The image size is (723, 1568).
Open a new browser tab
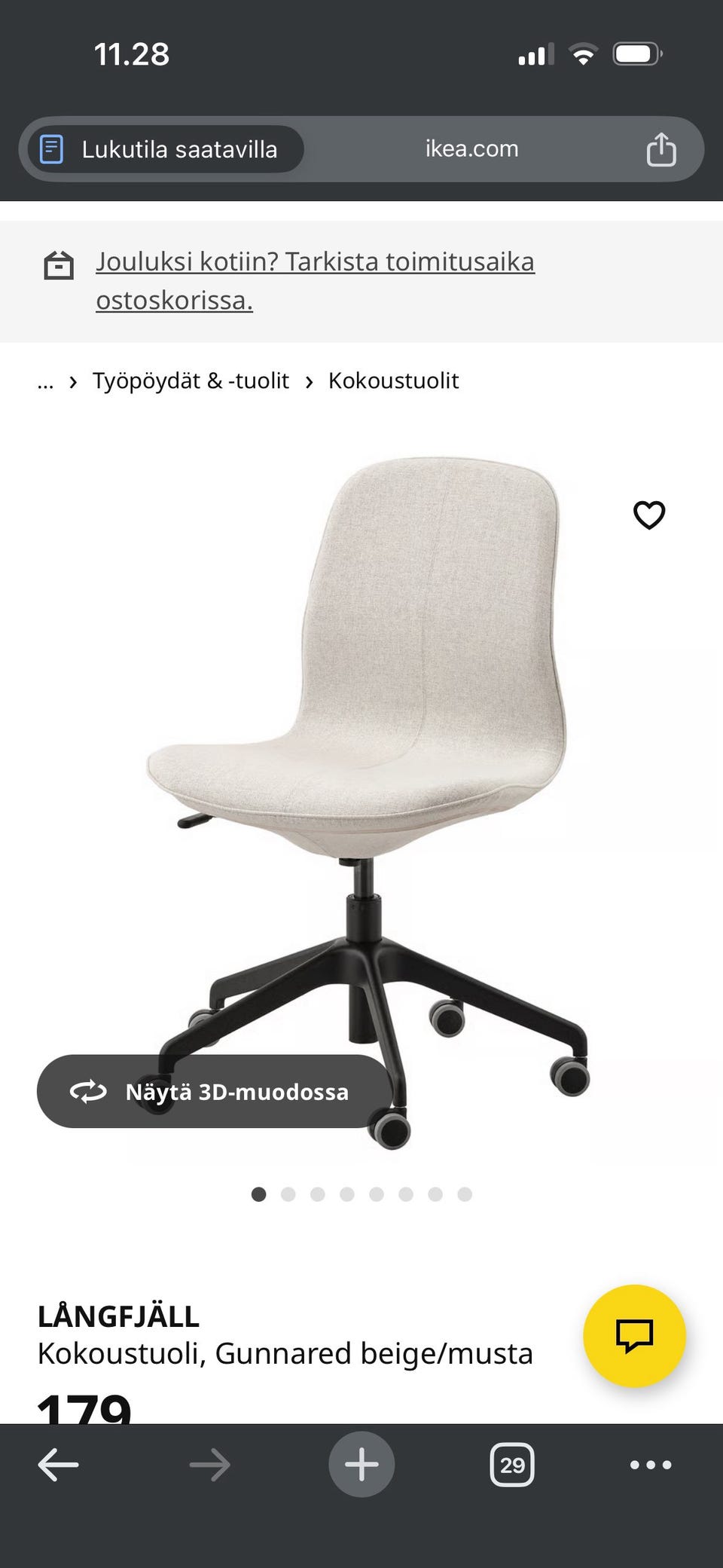coord(361,1465)
